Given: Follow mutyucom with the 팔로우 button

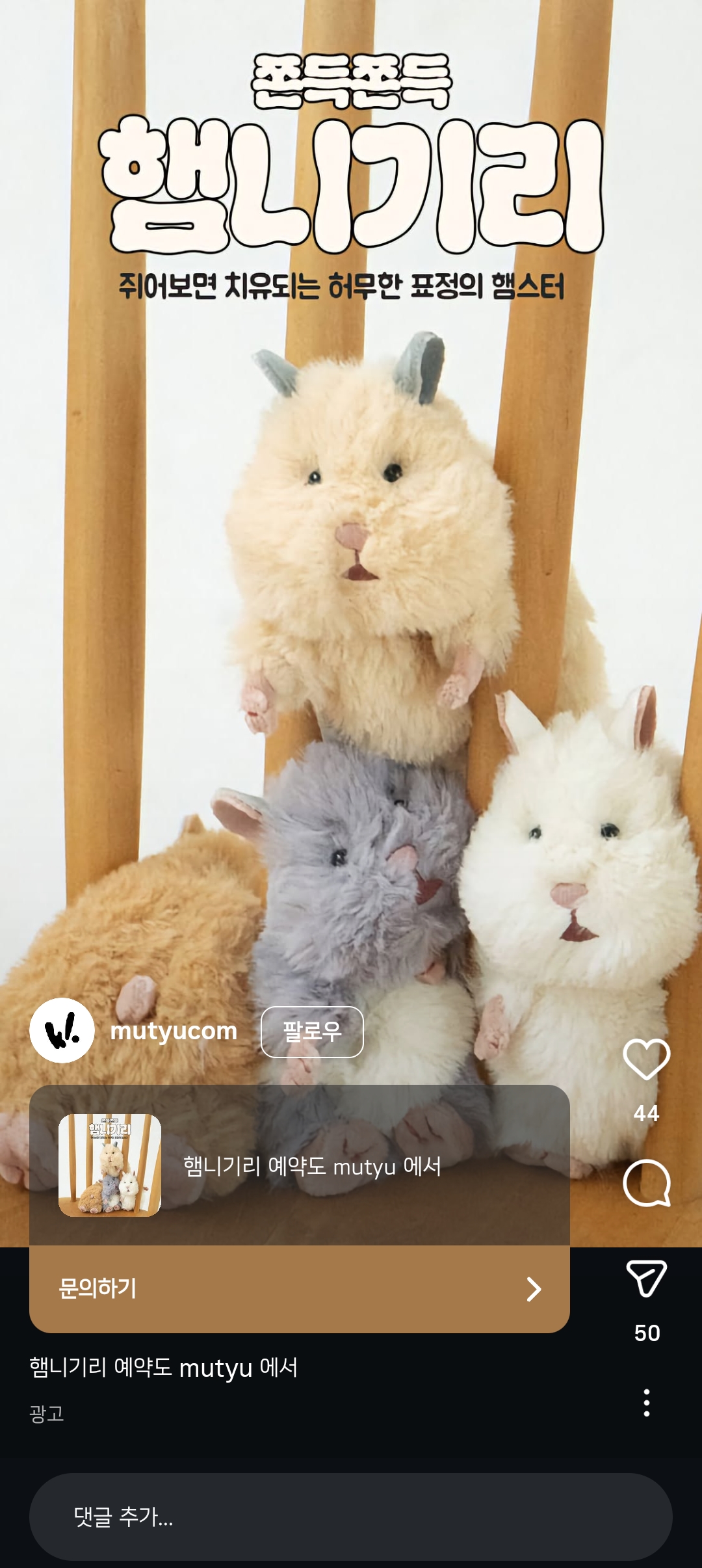Looking at the screenshot, I should tap(313, 1031).
